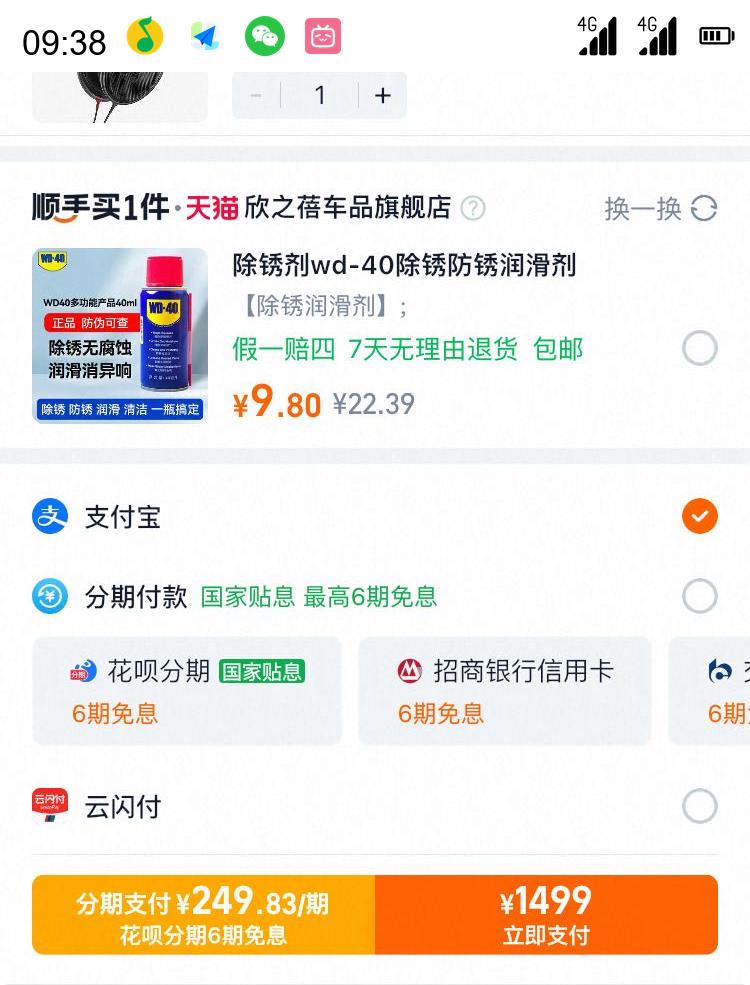
Task: Pick the 花呗分期 6期免息 card
Action: pos(187,690)
